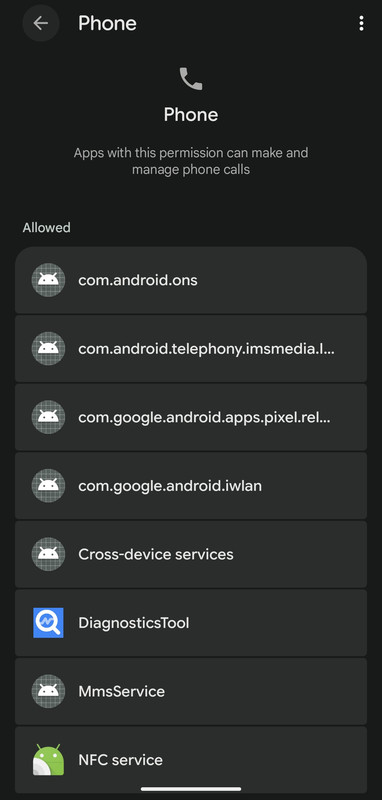Open com.android.ons permission settings
Viewport: 382px width, 800px height.
point(191,280)
